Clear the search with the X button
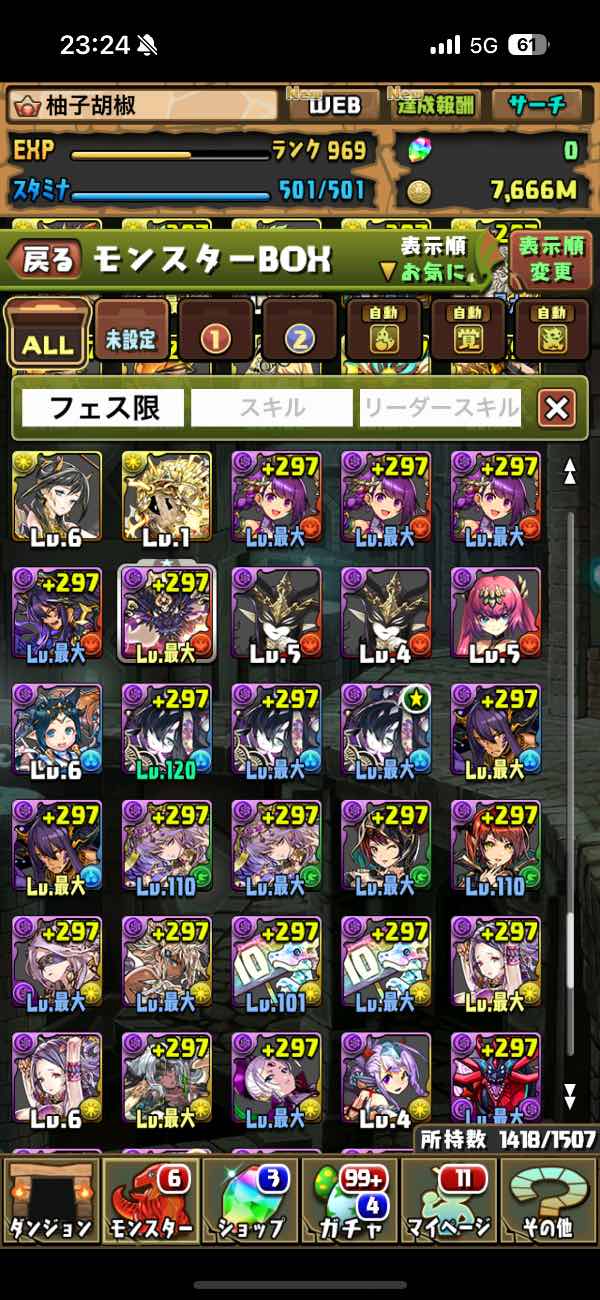600x1300 pixels. 557,408
